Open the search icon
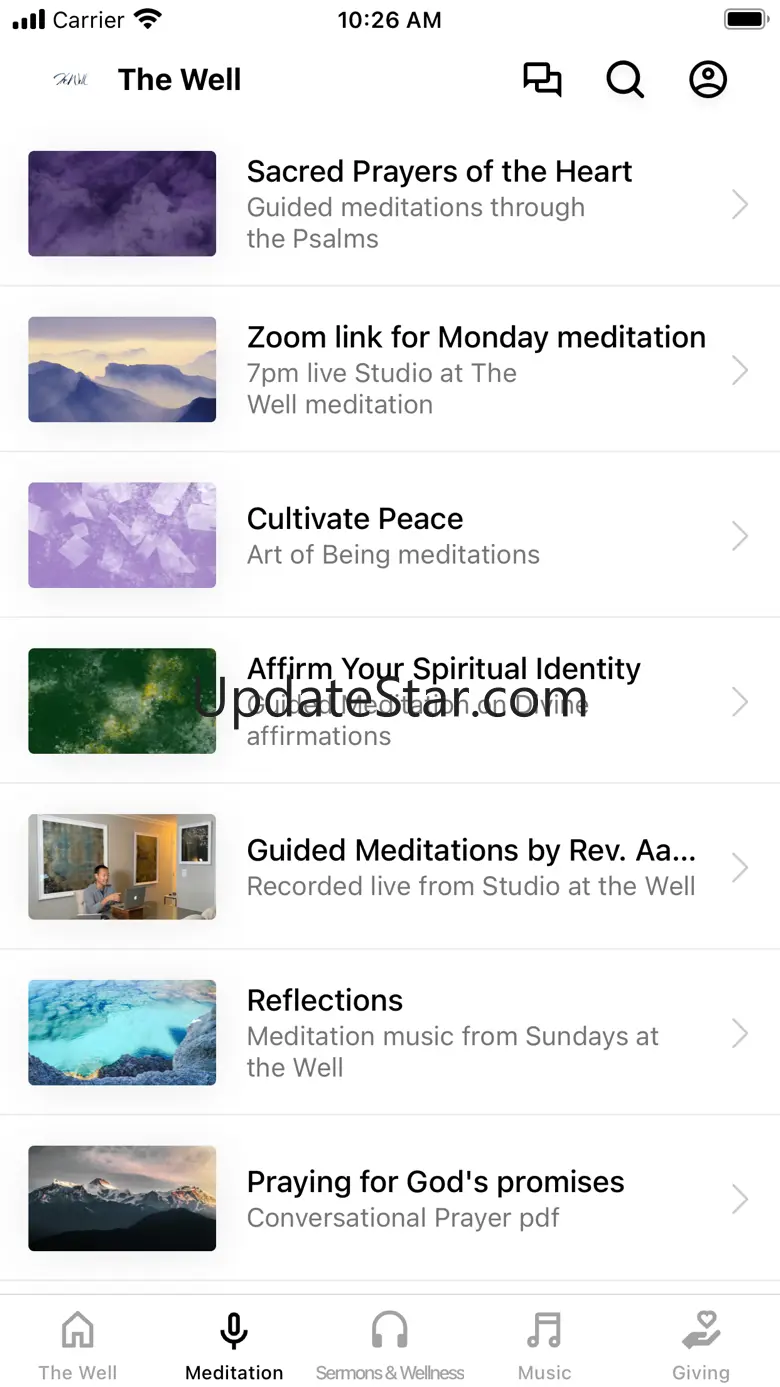This screenshot has height=1387, width=780. pyautogui.click(x=625, y=80)
